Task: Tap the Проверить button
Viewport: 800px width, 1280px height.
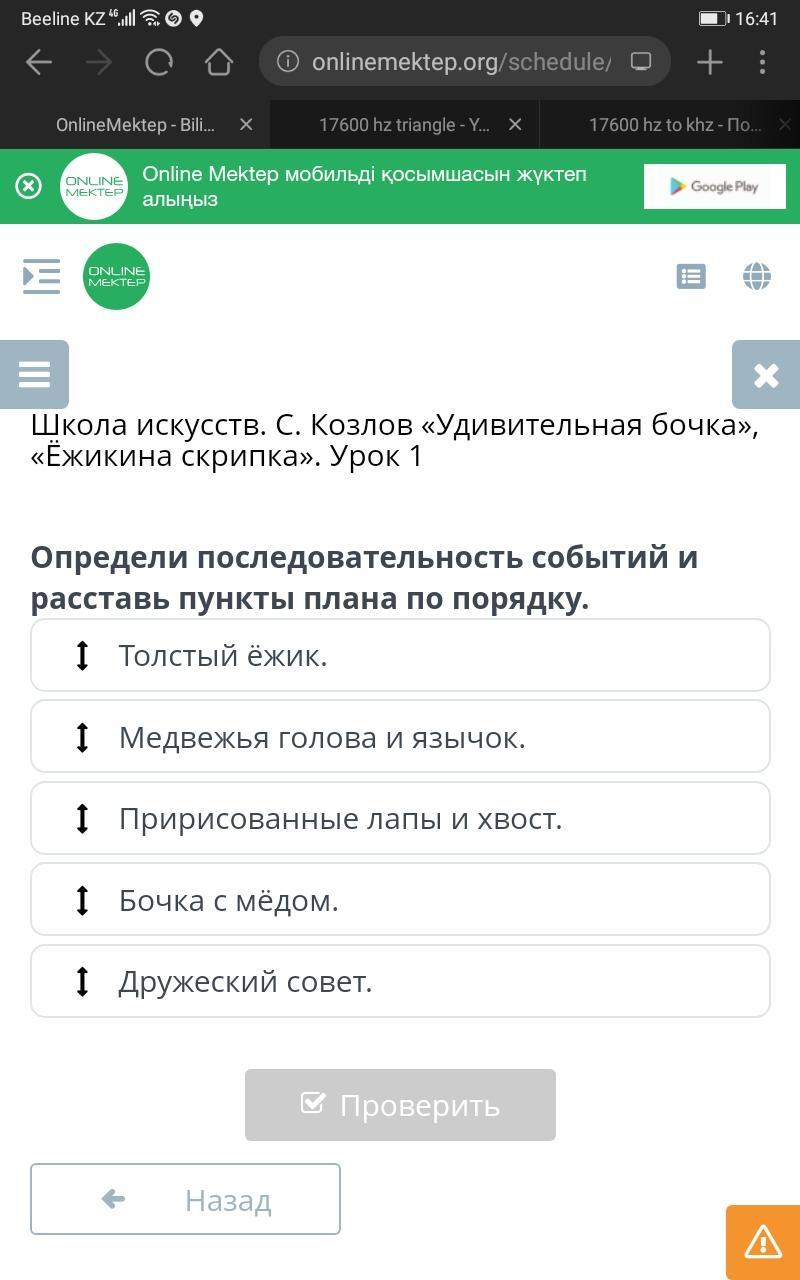Action: pyautogui.click(x=400, y=1105)
